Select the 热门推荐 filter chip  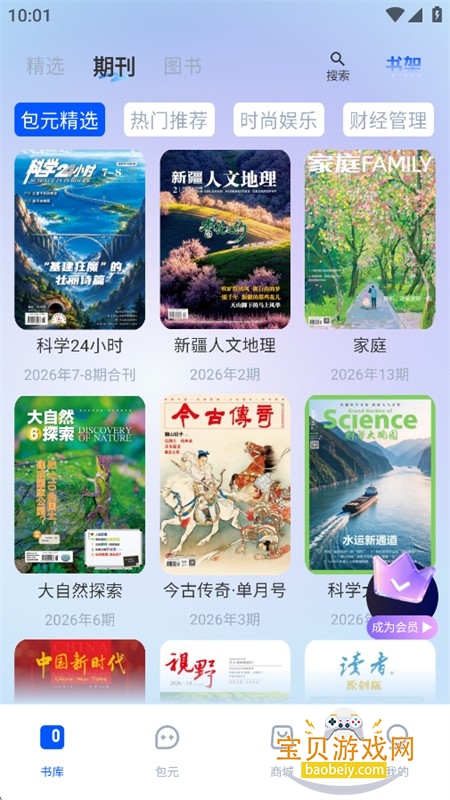click(169, 120)
